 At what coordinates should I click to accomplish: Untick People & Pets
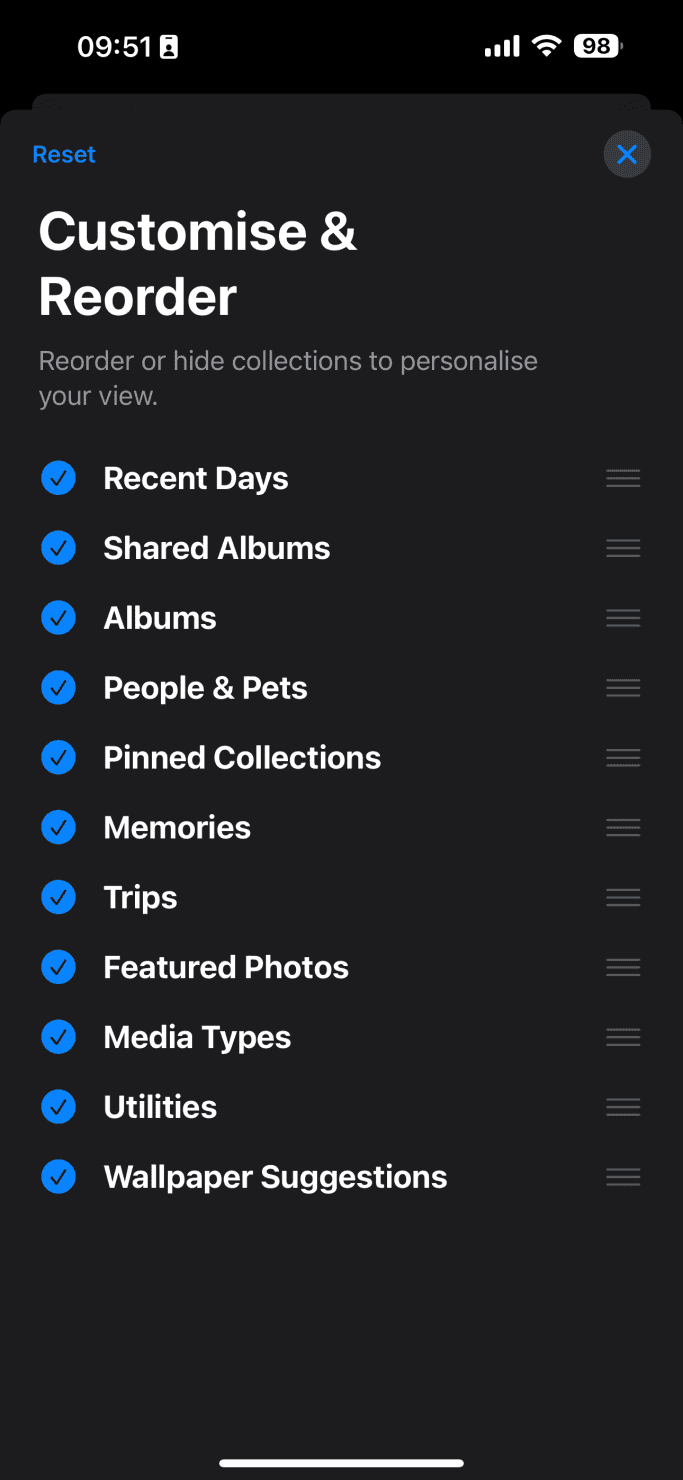59,688
